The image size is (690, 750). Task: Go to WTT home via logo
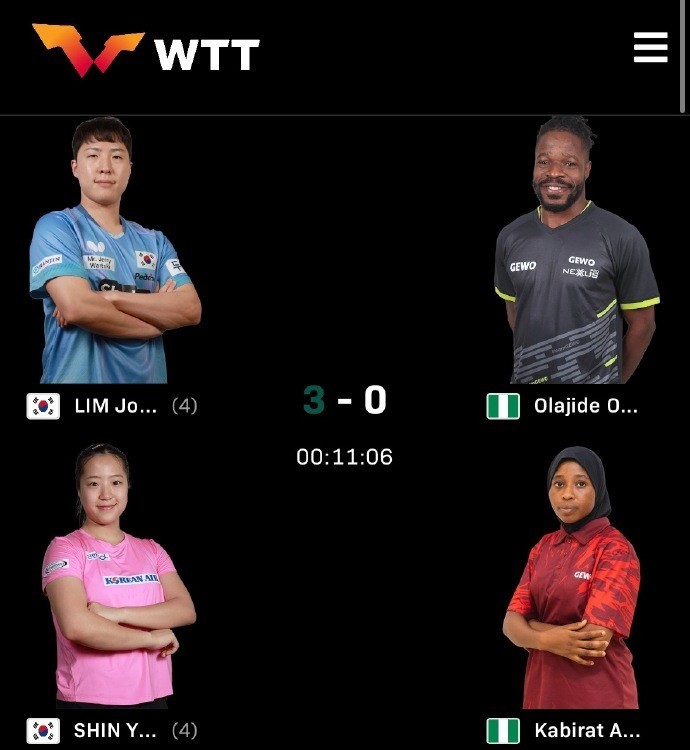pyautogui.click(x=146, y=50)
